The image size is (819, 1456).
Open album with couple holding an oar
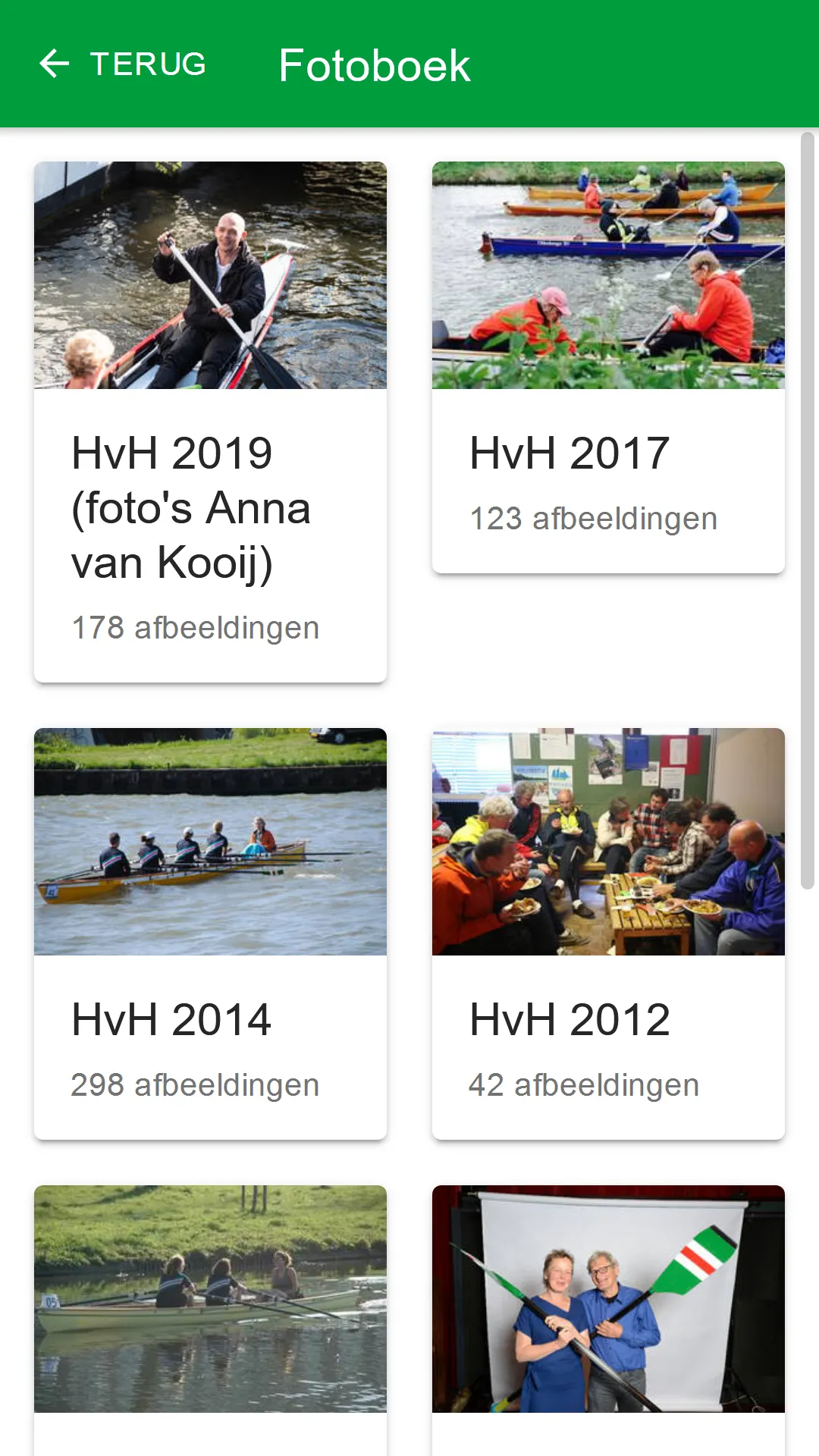pos(608,1319)
